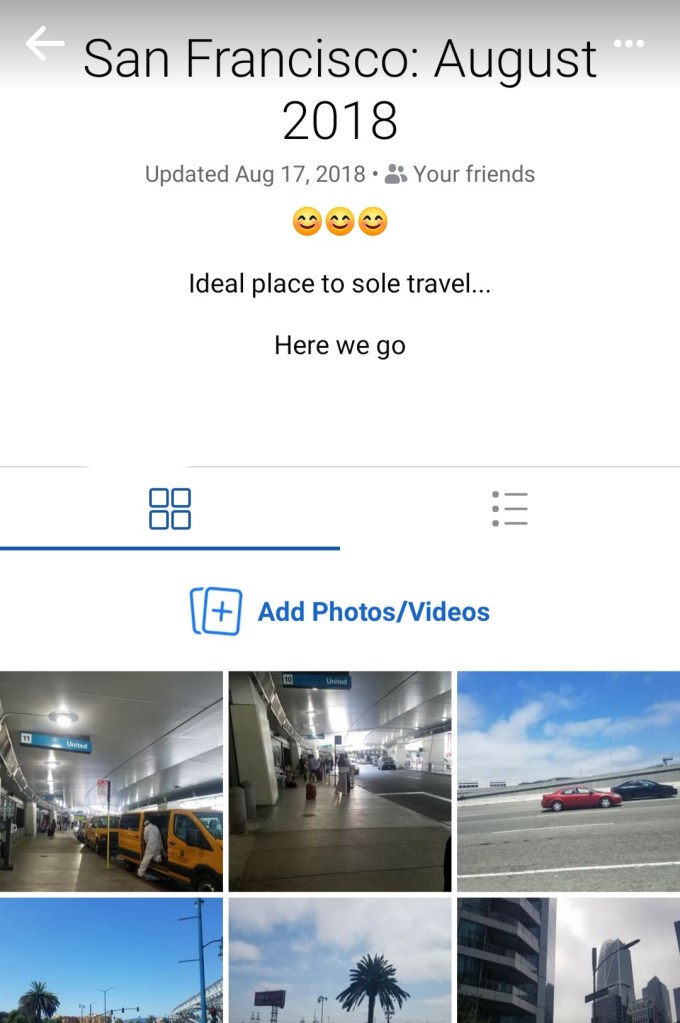The image size is (680, 1023).
Task: Switch to the grid view tab
Action: coord(170,508)
